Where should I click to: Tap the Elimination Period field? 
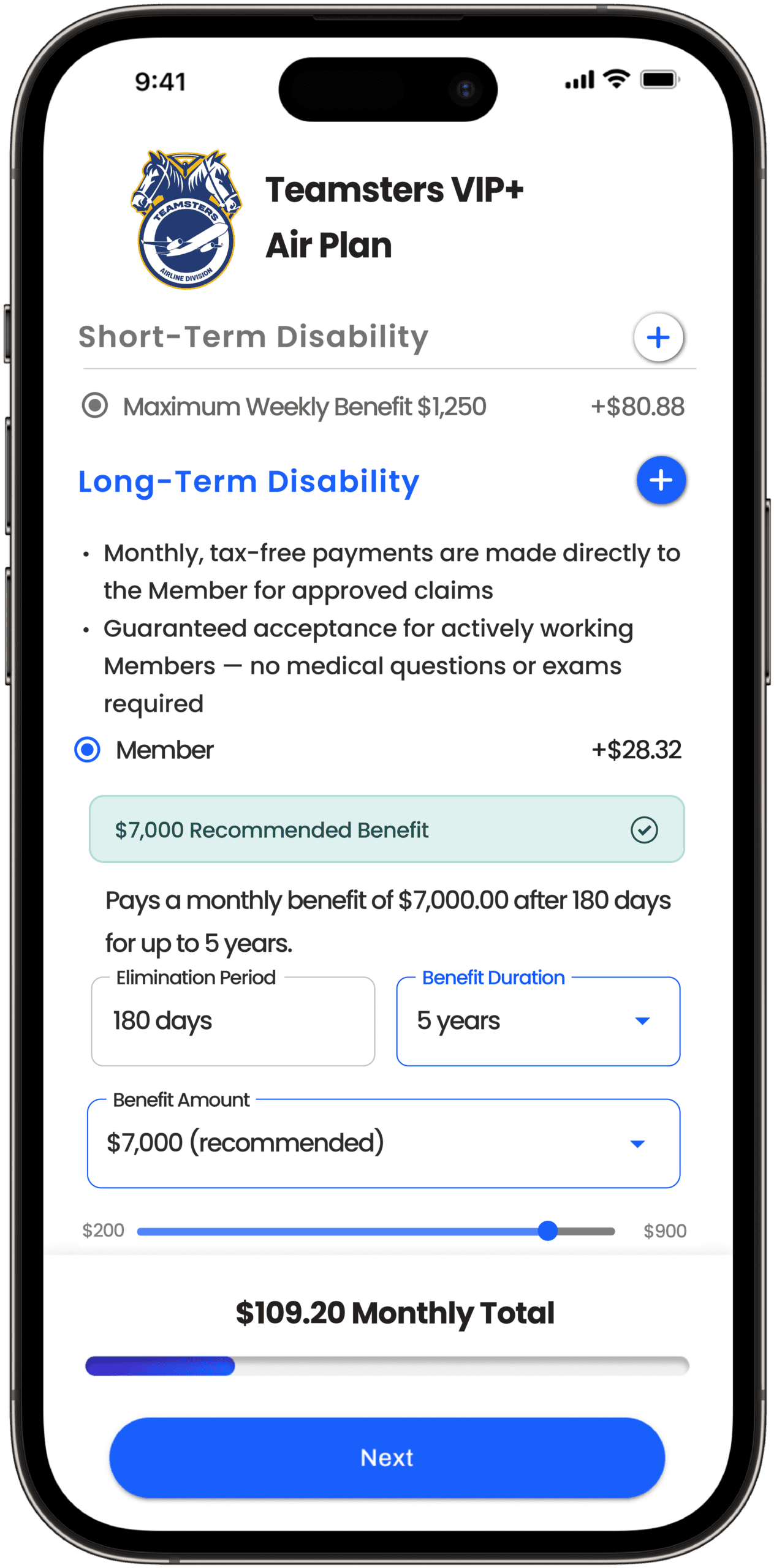[x=232, y=1020]
